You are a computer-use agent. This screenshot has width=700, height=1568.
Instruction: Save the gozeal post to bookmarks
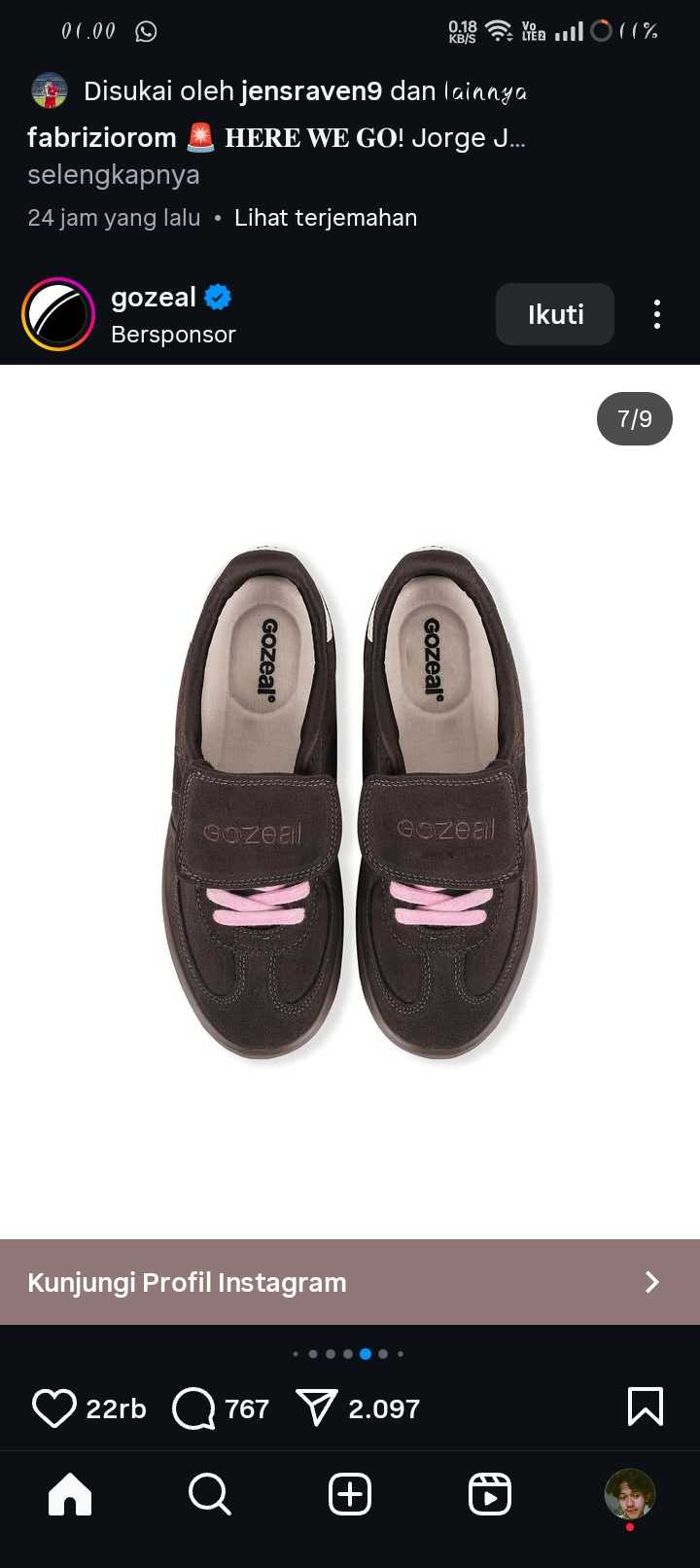pyautogui.click(x=646, y=1407)
